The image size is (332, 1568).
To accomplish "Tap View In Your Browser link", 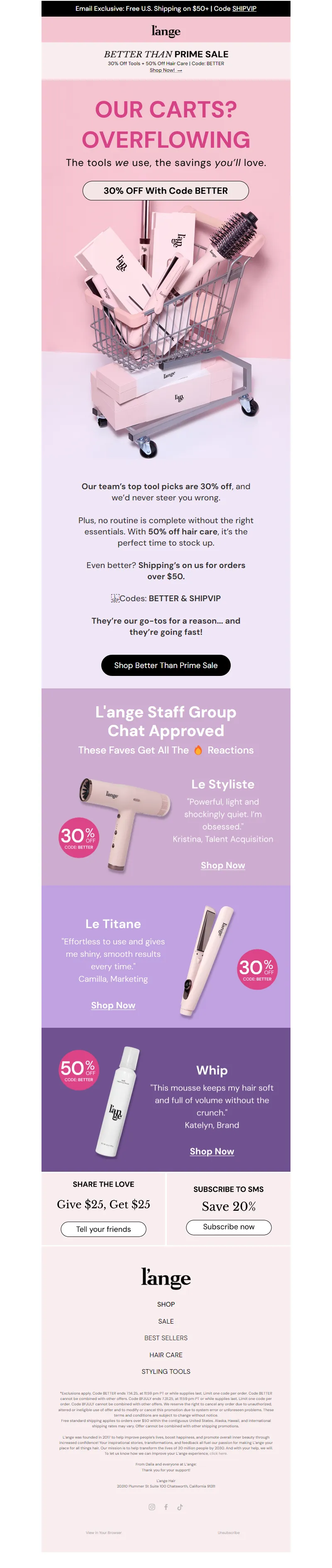I will click(104, 1533).
